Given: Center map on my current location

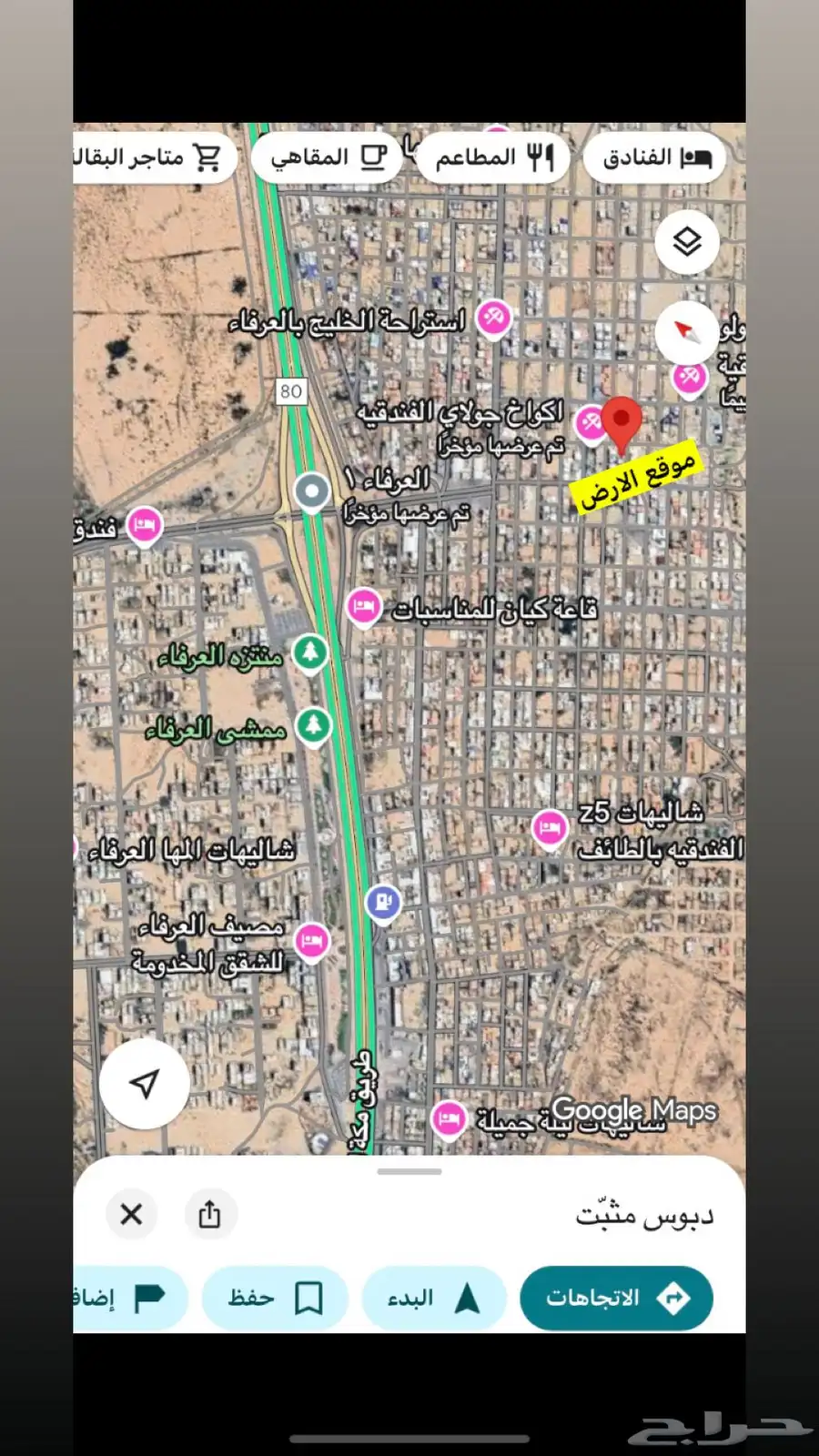Looking at the screenshot, I should click(x=144, y=1083).
